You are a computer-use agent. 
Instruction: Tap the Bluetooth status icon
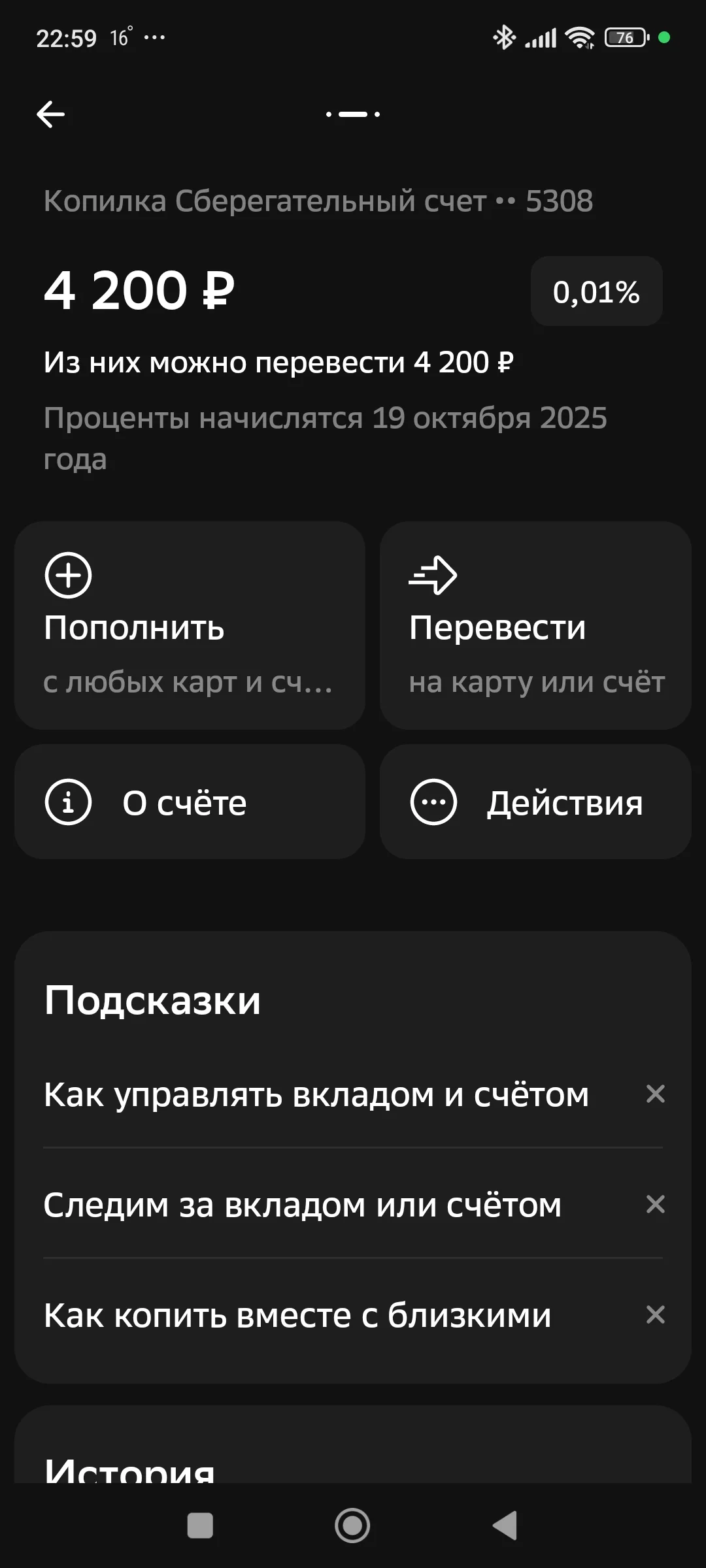tap(504, 37)
